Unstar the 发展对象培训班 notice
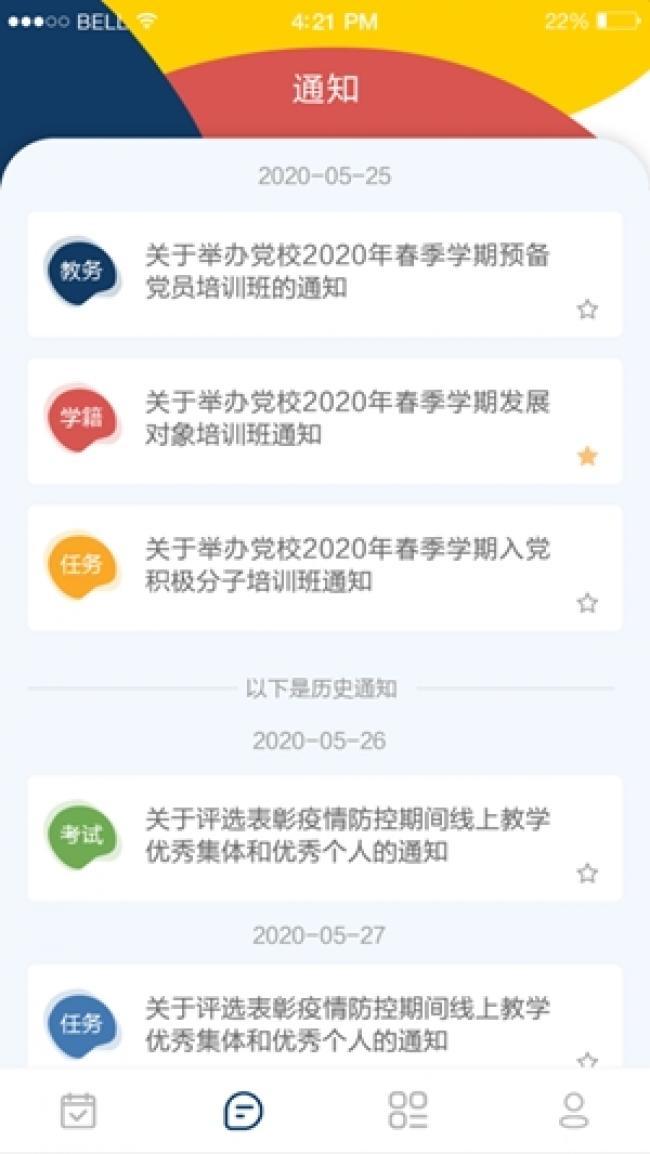 587,457
